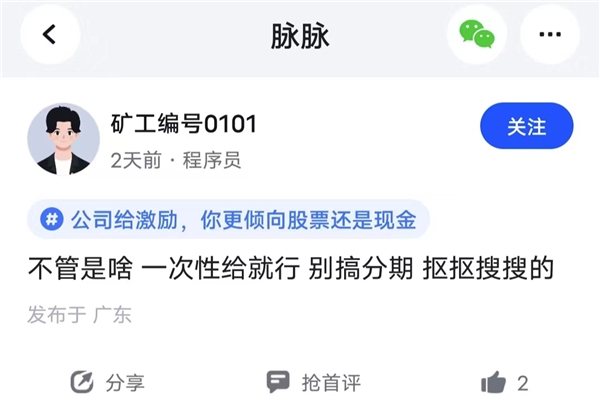600x417 pixels.
Task: Tap 分享 to share the post
Action: coord(107,382)
